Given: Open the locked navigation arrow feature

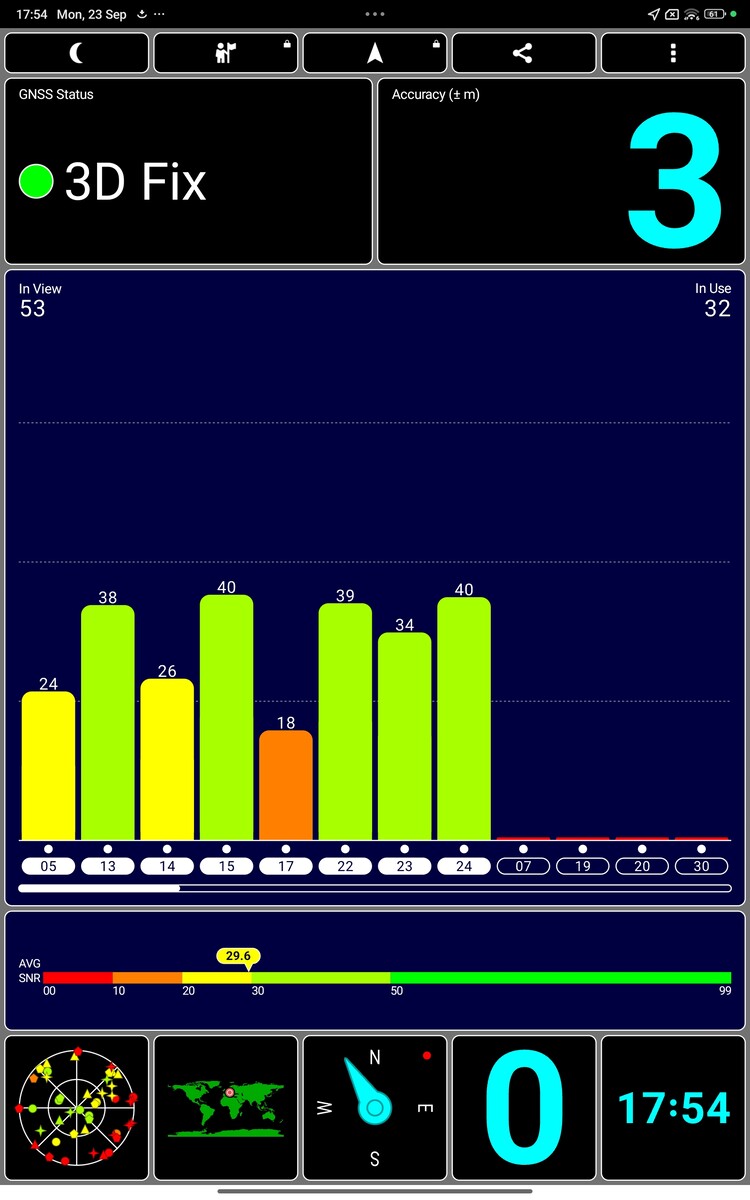Looking at the screenshot, I should 375,53.
